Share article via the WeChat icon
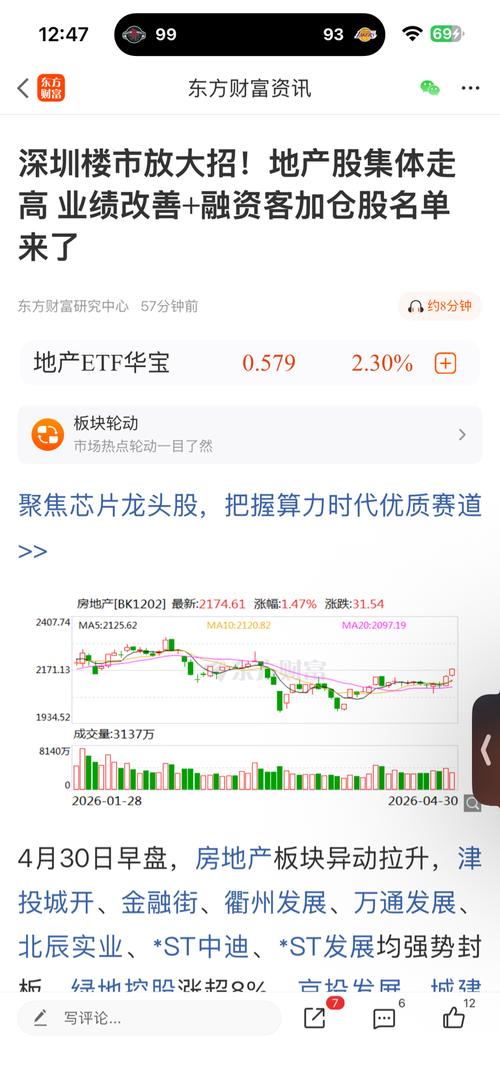Viewport: 500px width, 1084px height. 429,88
